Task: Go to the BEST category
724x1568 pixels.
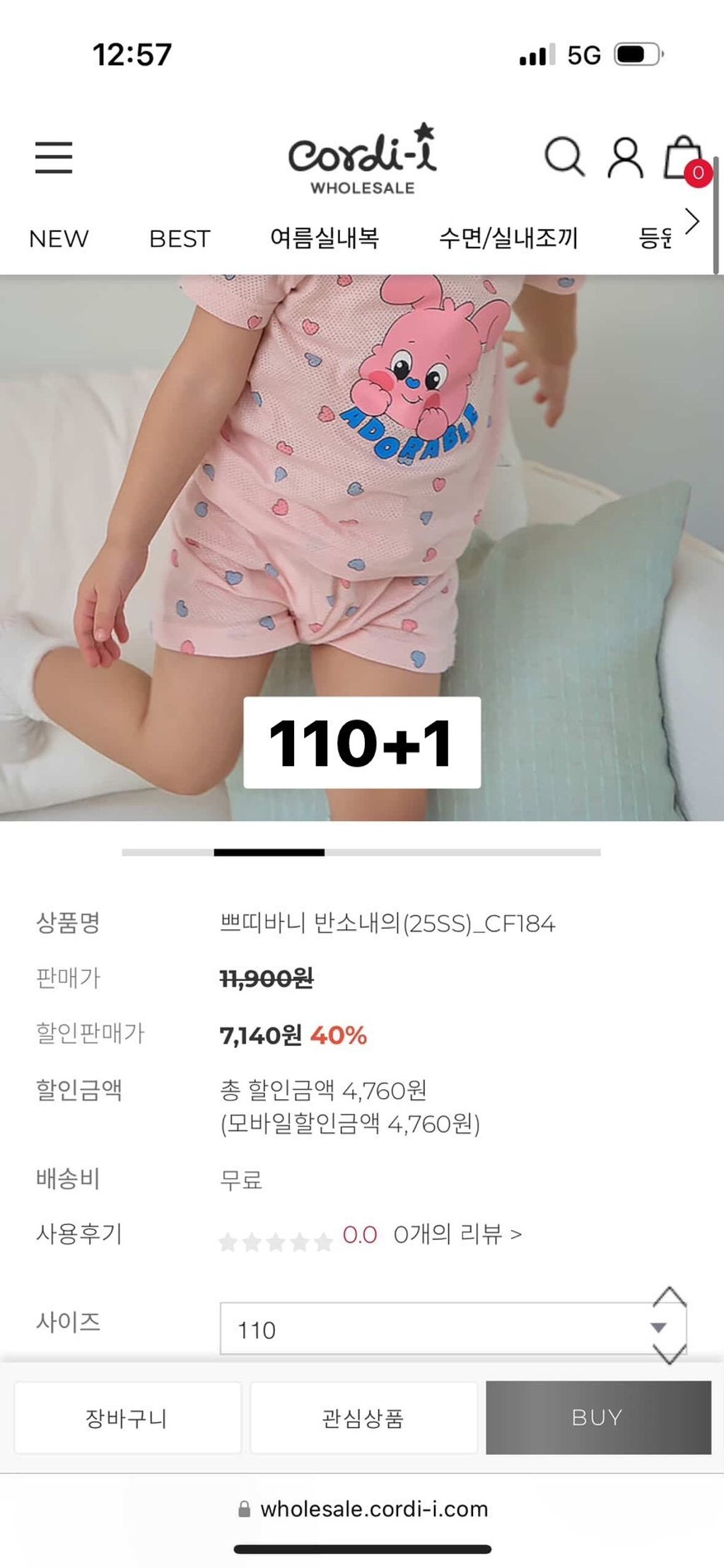Action: pos(180,239)
